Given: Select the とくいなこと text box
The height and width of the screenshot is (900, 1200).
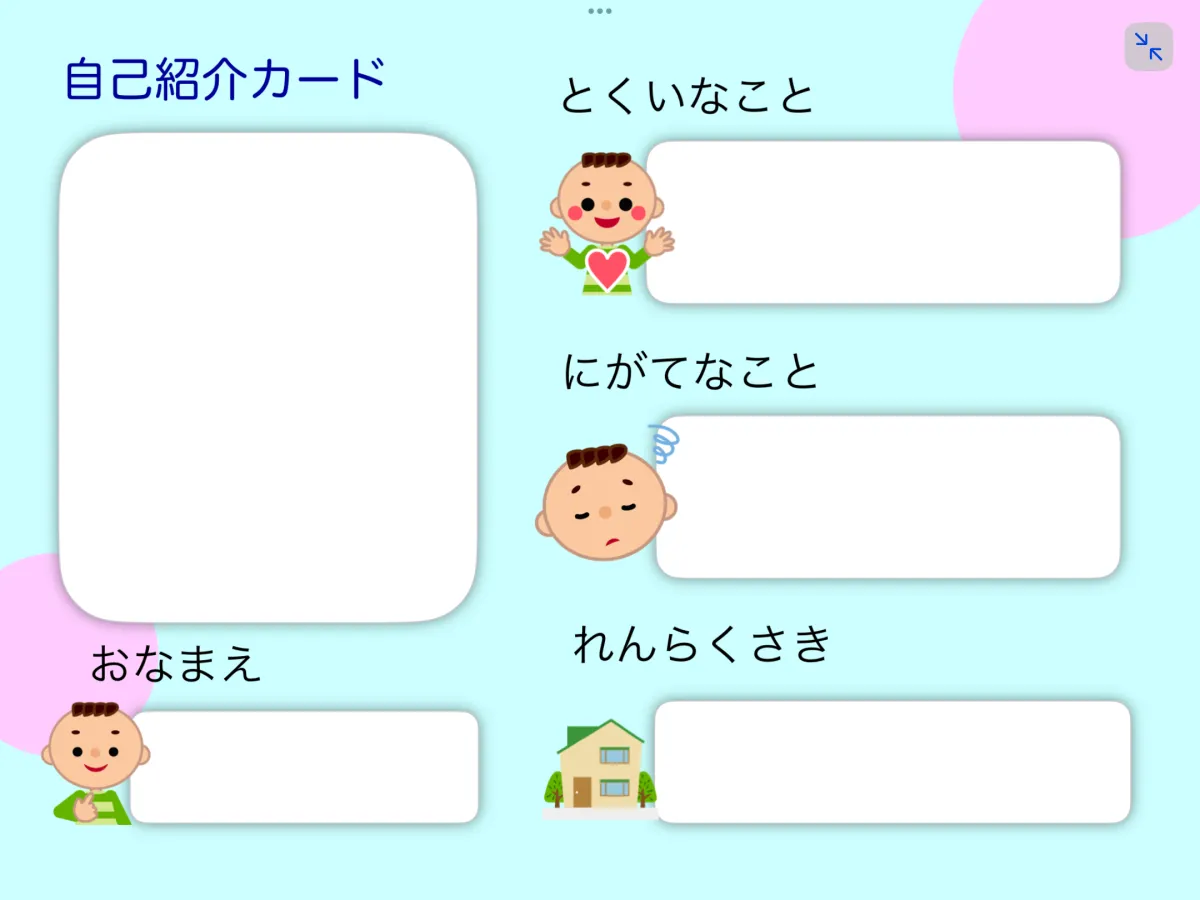Looking at the screenshot, I should (x=883, y=222).
